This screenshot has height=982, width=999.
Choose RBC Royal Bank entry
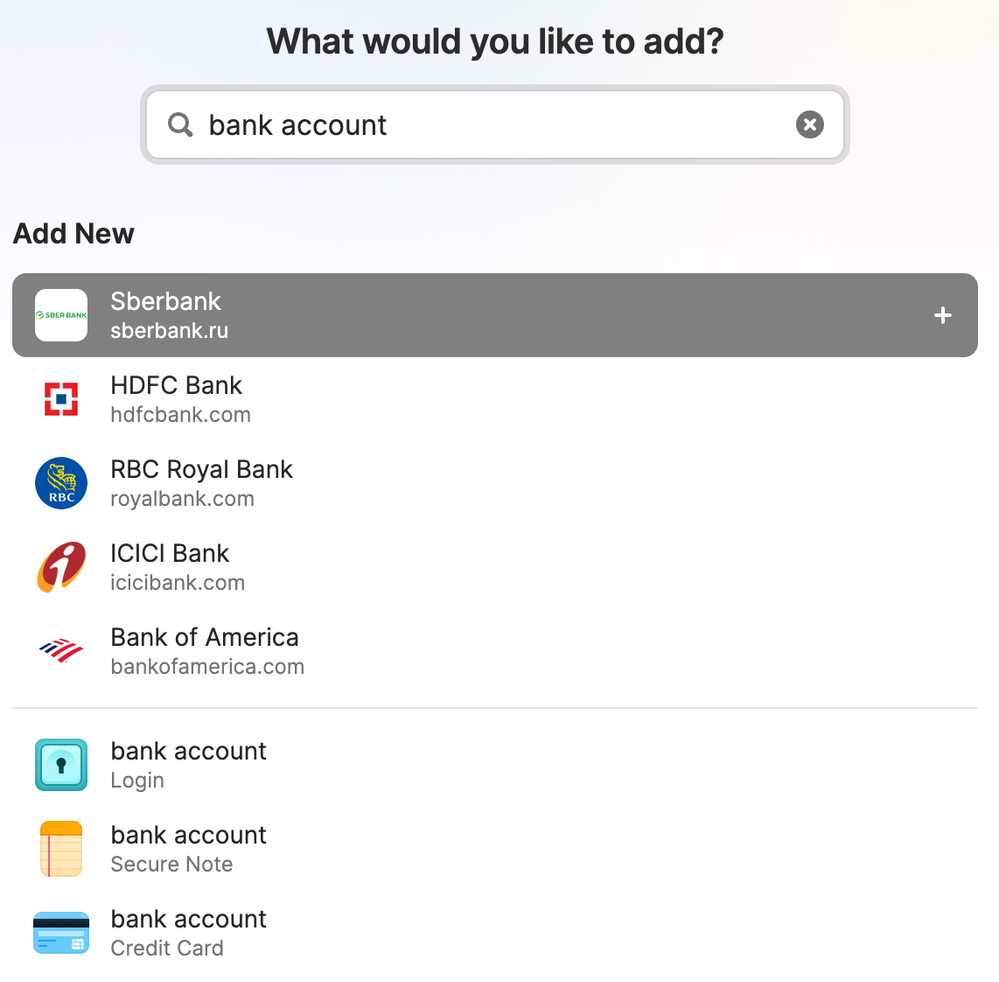[201, 483]
